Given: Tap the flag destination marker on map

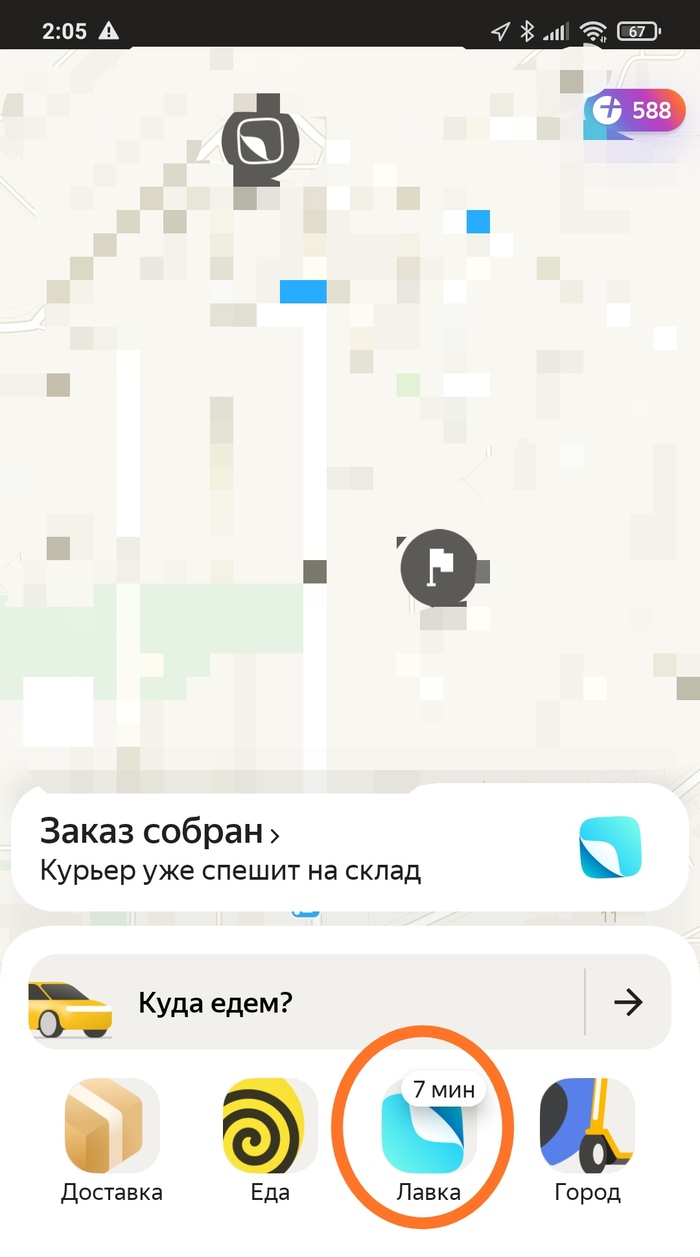Looking at the screenshot, I should click(438, 567).
